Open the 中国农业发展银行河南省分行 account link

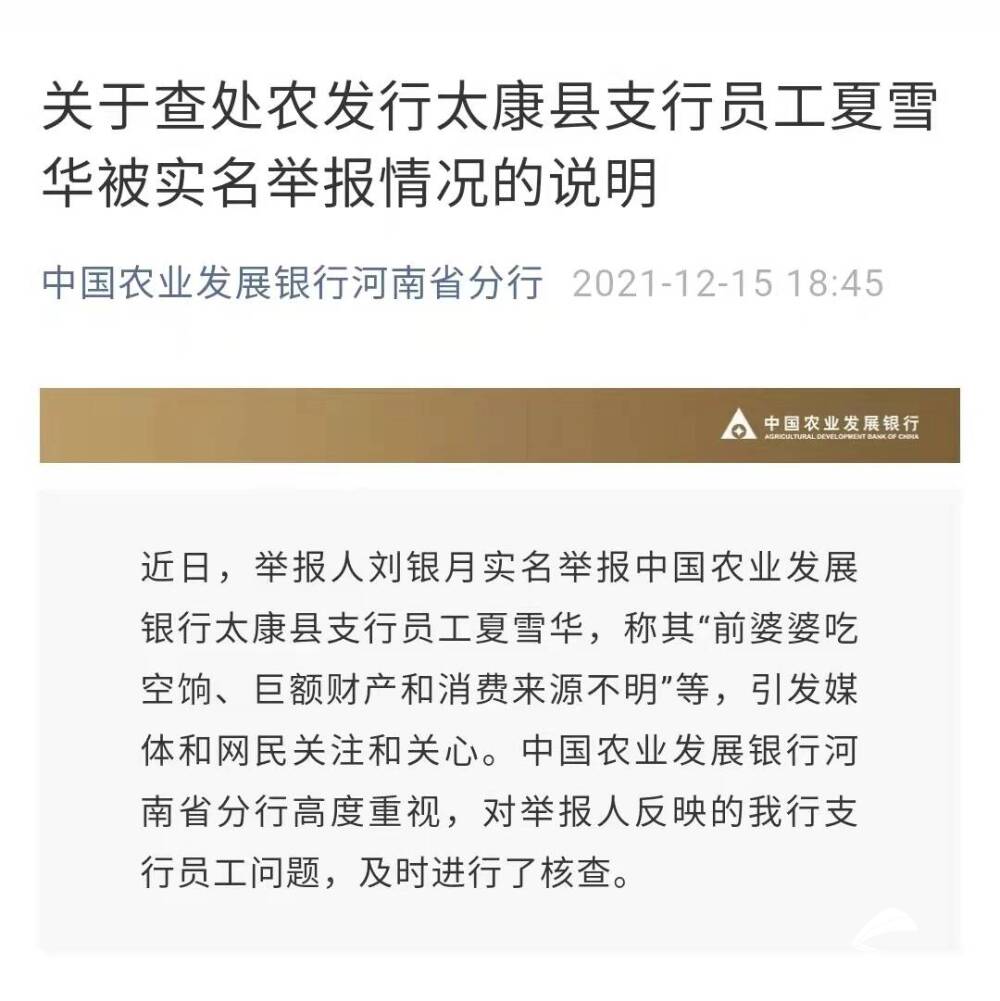(x=292, y=283)
